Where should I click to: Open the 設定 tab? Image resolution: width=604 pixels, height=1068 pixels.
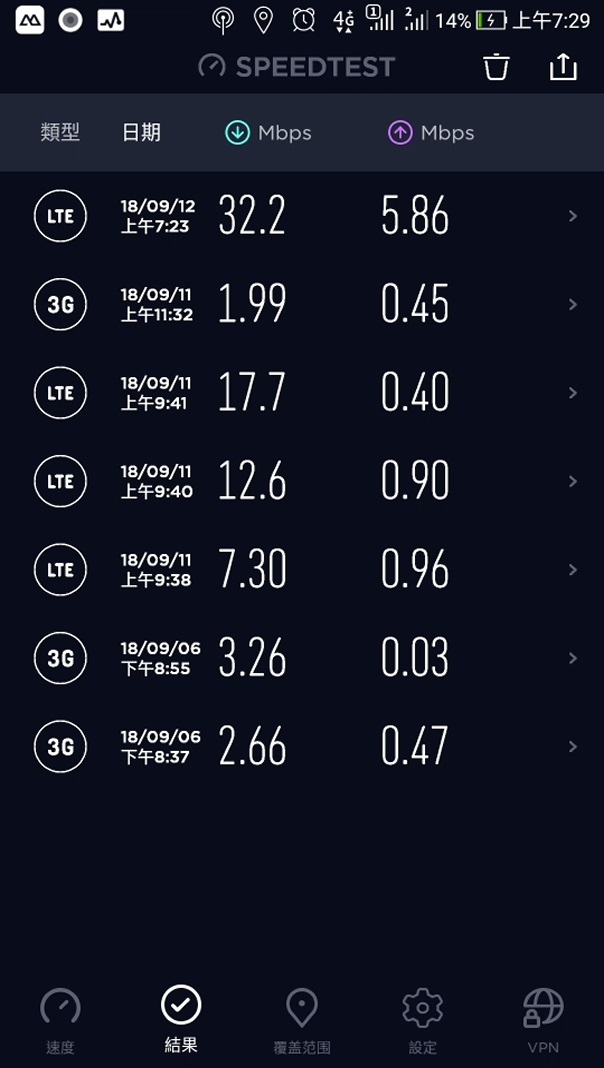pos(423,1020)
